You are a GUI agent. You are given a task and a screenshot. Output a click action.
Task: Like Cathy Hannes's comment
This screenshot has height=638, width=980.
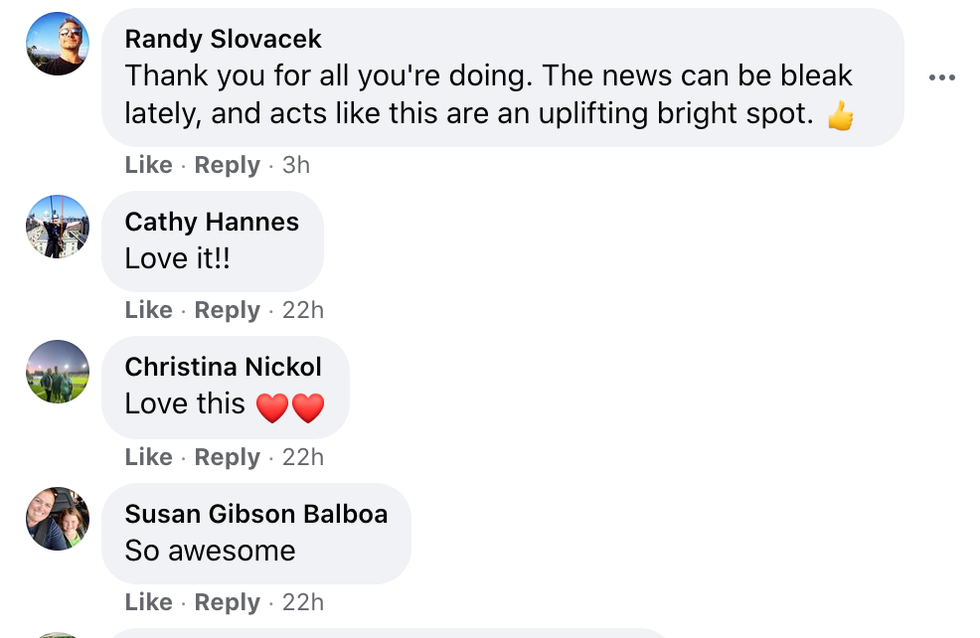tap(148, 310)
